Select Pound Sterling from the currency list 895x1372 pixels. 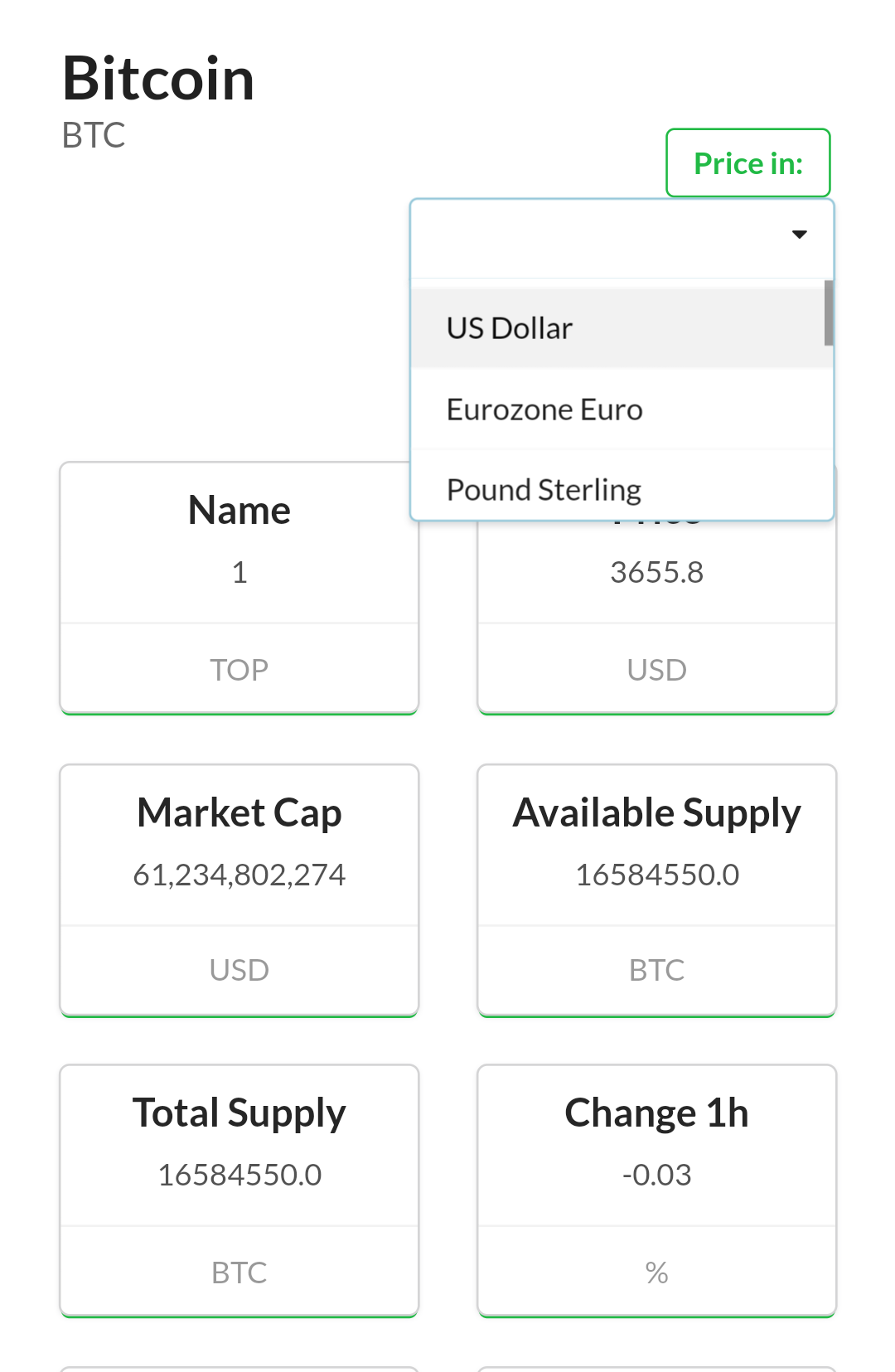pos(544,489)
